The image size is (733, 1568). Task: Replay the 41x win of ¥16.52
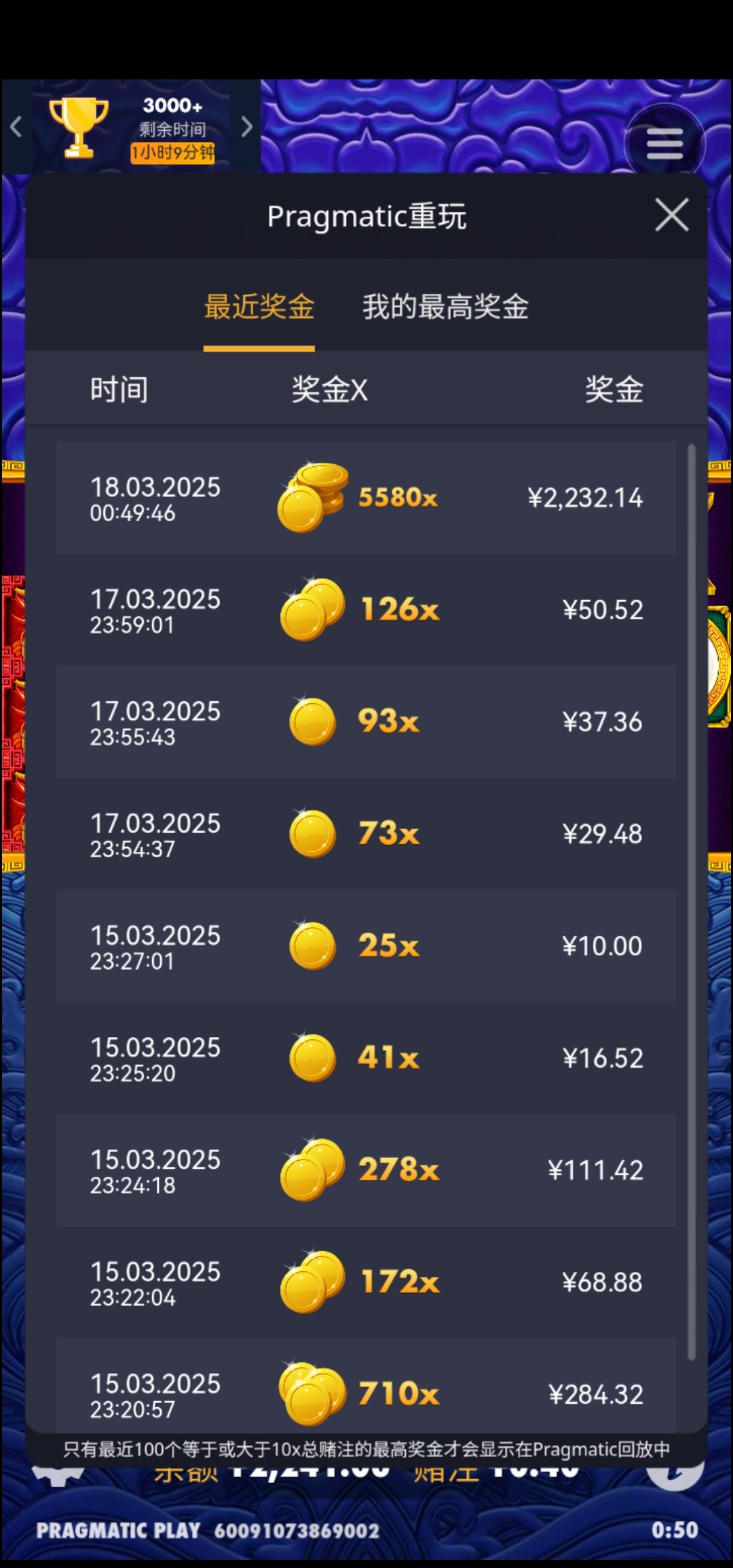366,1058
